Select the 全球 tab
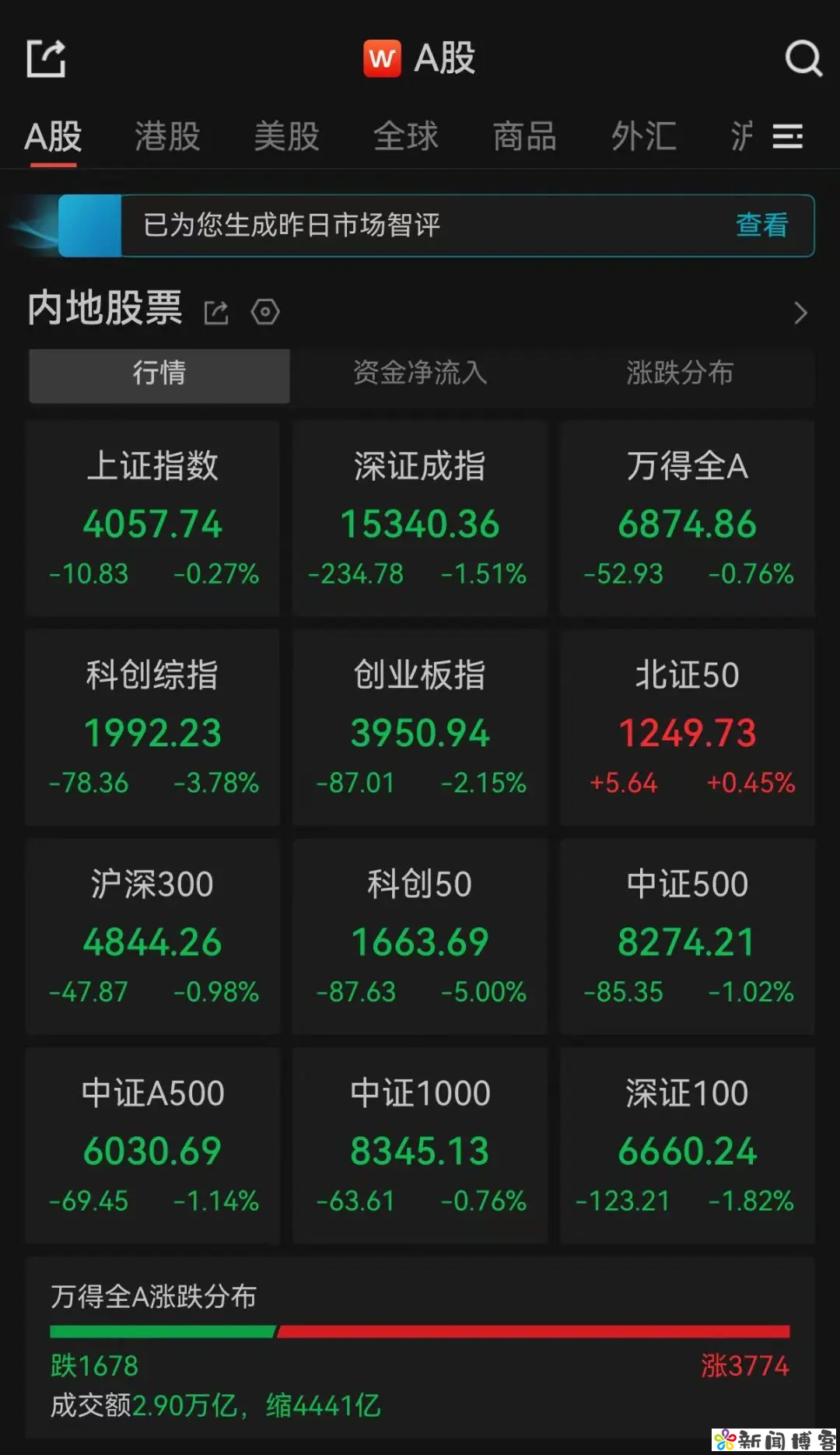The height and width of the screenshot is (1455, 840). pyautogui.click(x=405, y=136)
